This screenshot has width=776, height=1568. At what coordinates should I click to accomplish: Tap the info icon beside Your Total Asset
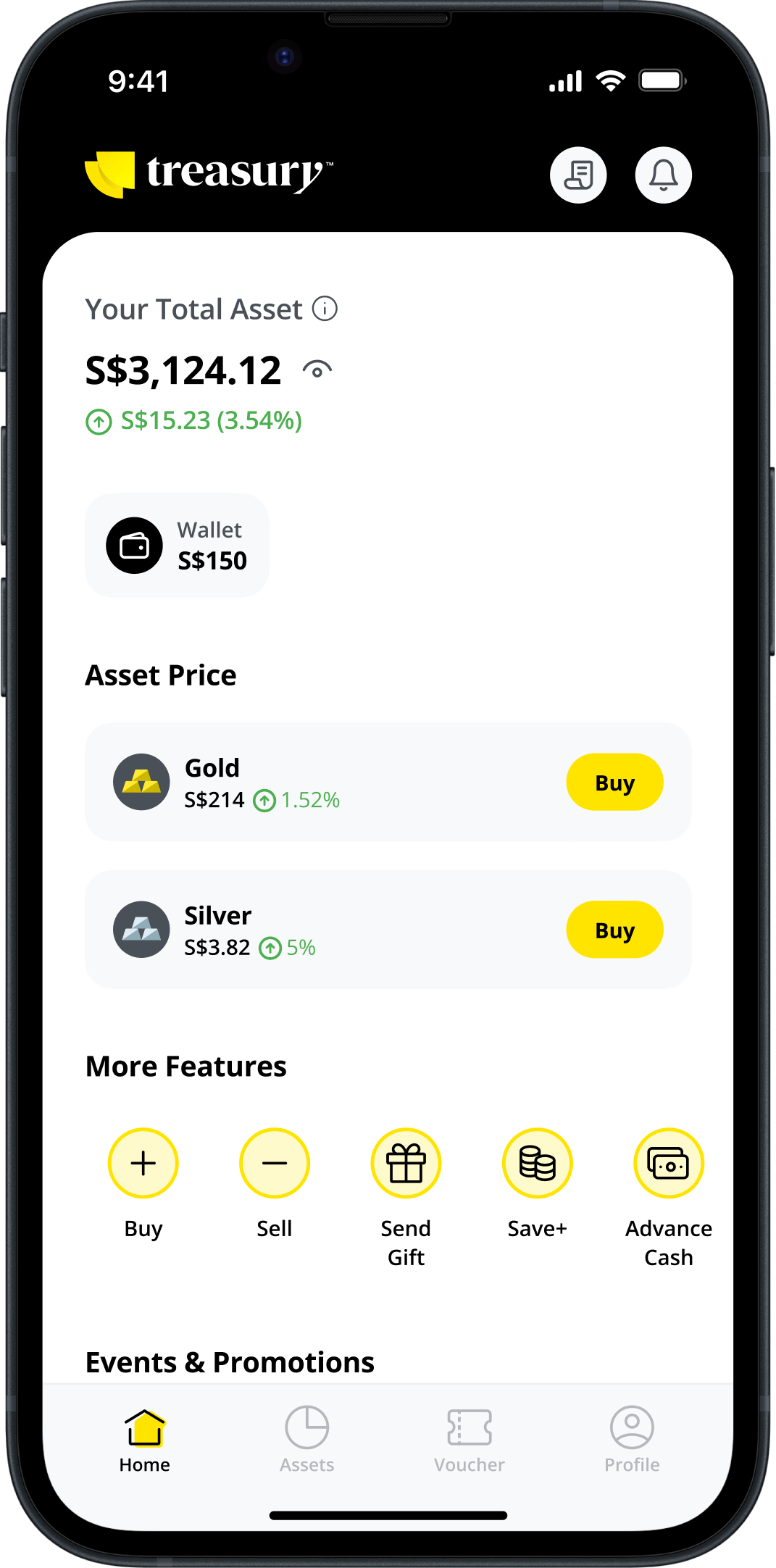(325, 309)
